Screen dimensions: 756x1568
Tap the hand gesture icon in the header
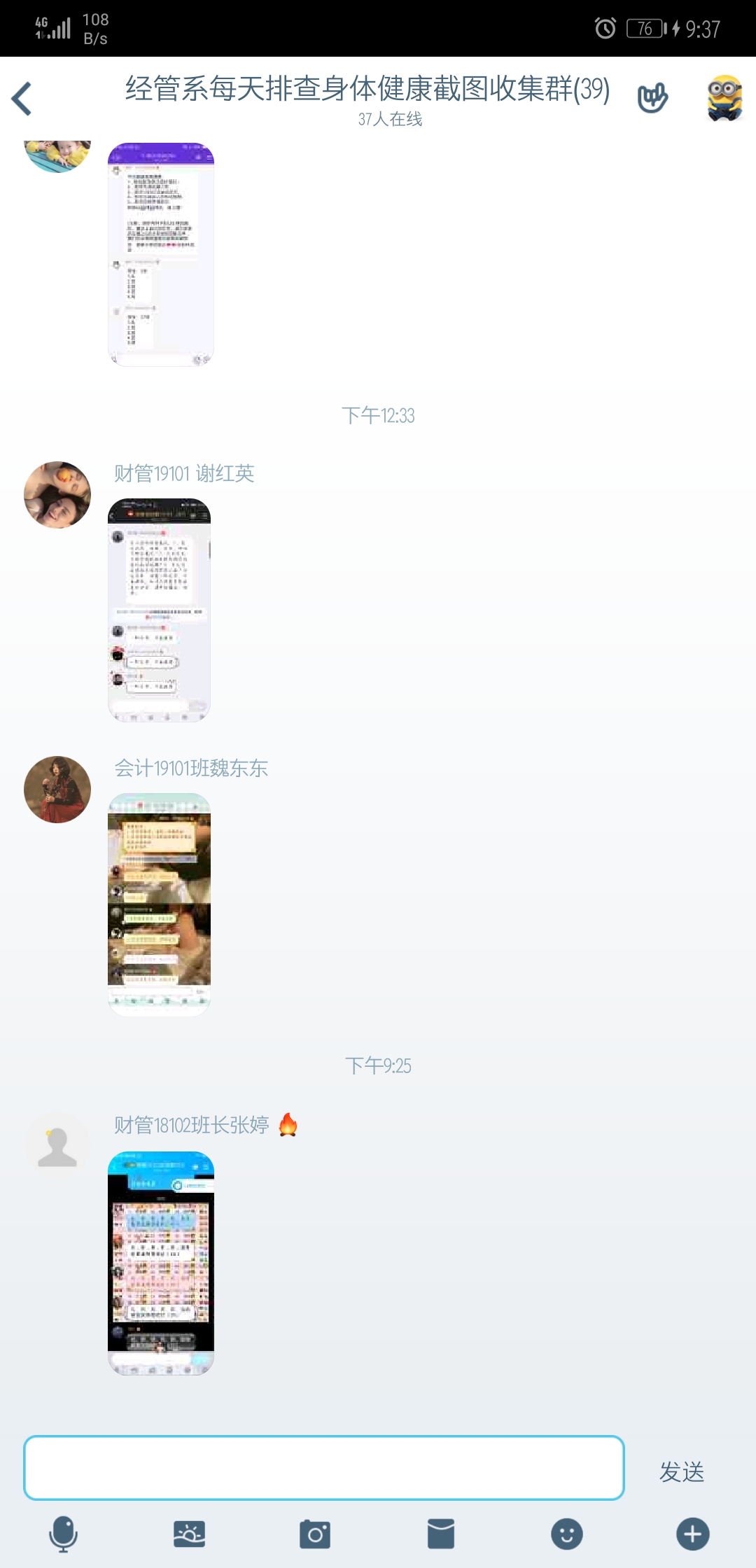coord(652,98)
